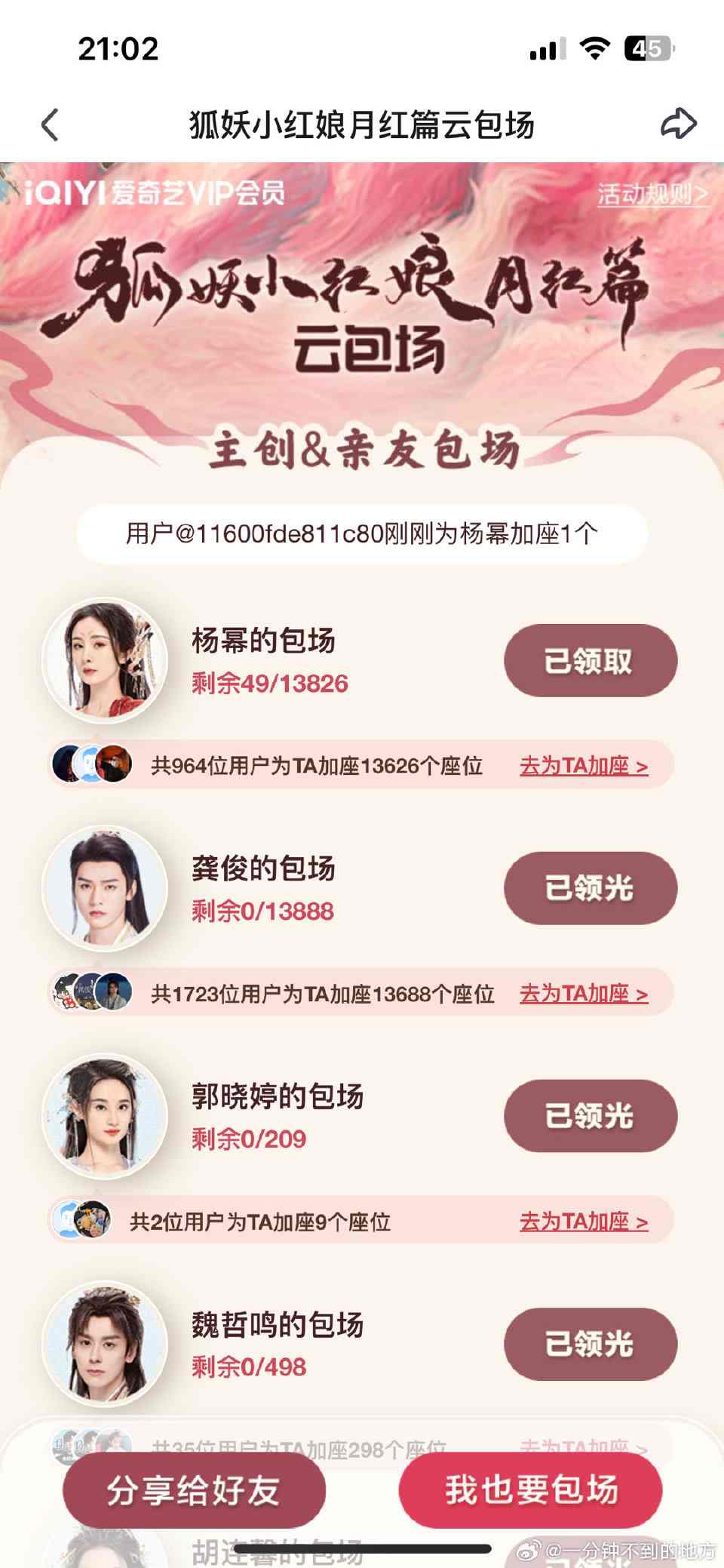Tap 去为TA加座 link under 郭晓婷
Image resolution: width=724 pixels, height=1568 pixels.
(583, 1222)
